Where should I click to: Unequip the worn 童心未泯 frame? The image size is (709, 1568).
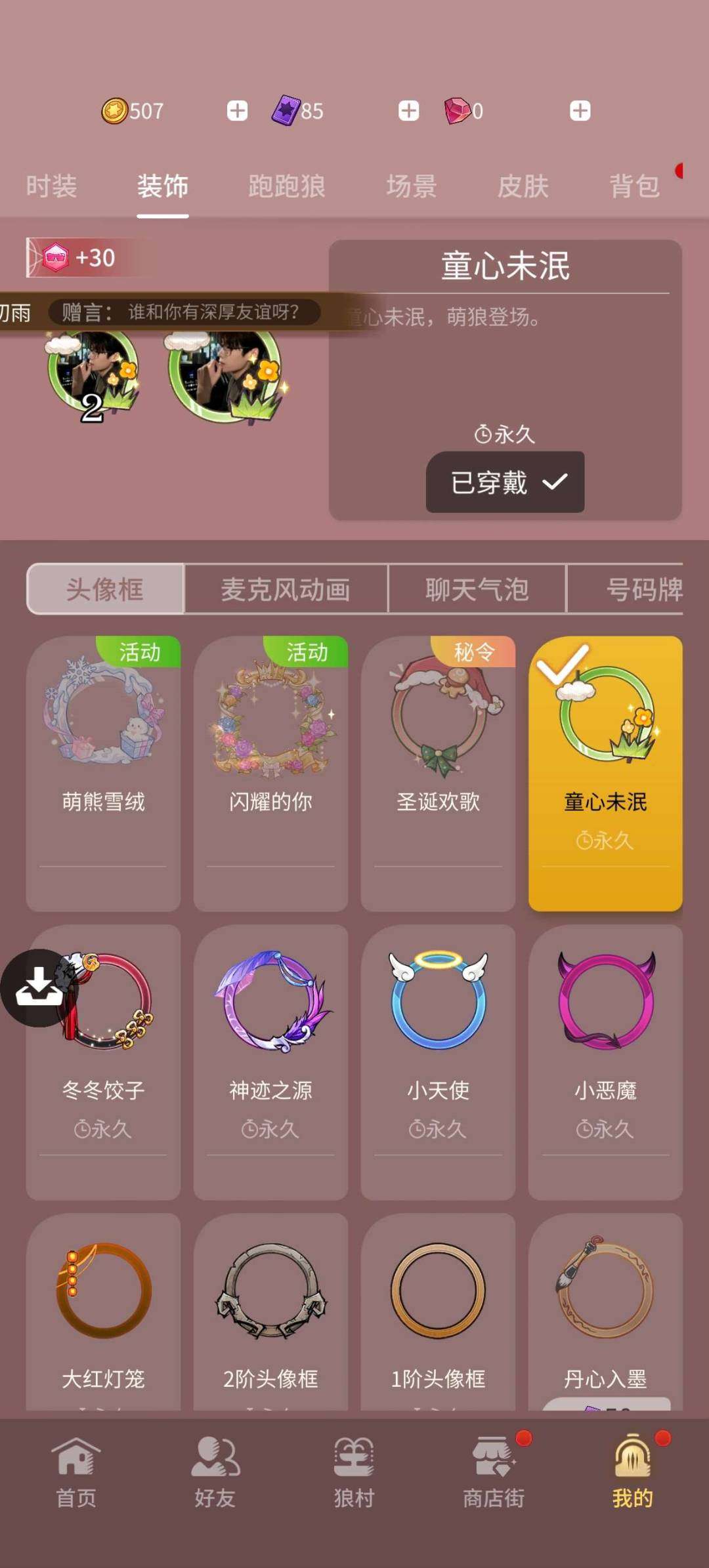point(504,482)
